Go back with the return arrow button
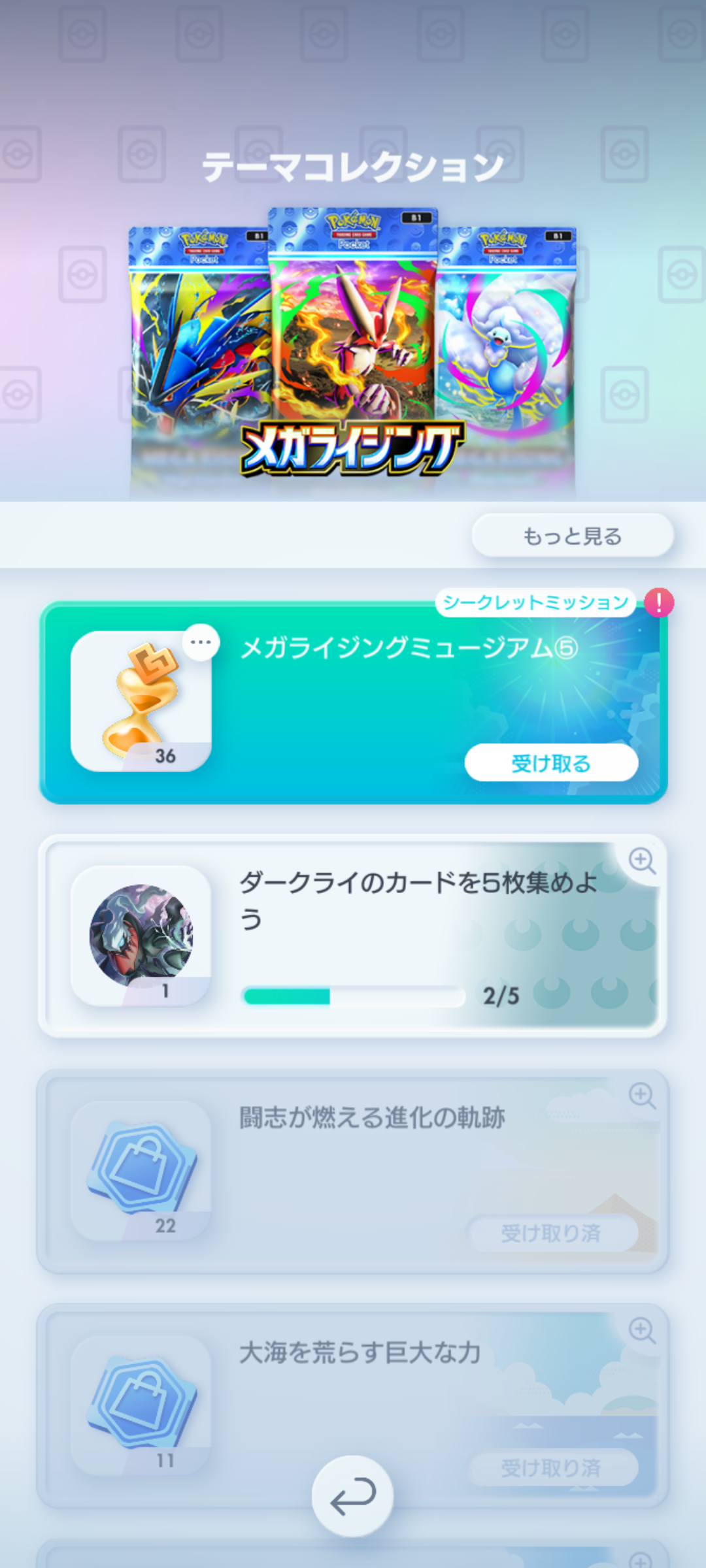Image resolution: width=706 pixels, height=1568 pixels. 352,1496
